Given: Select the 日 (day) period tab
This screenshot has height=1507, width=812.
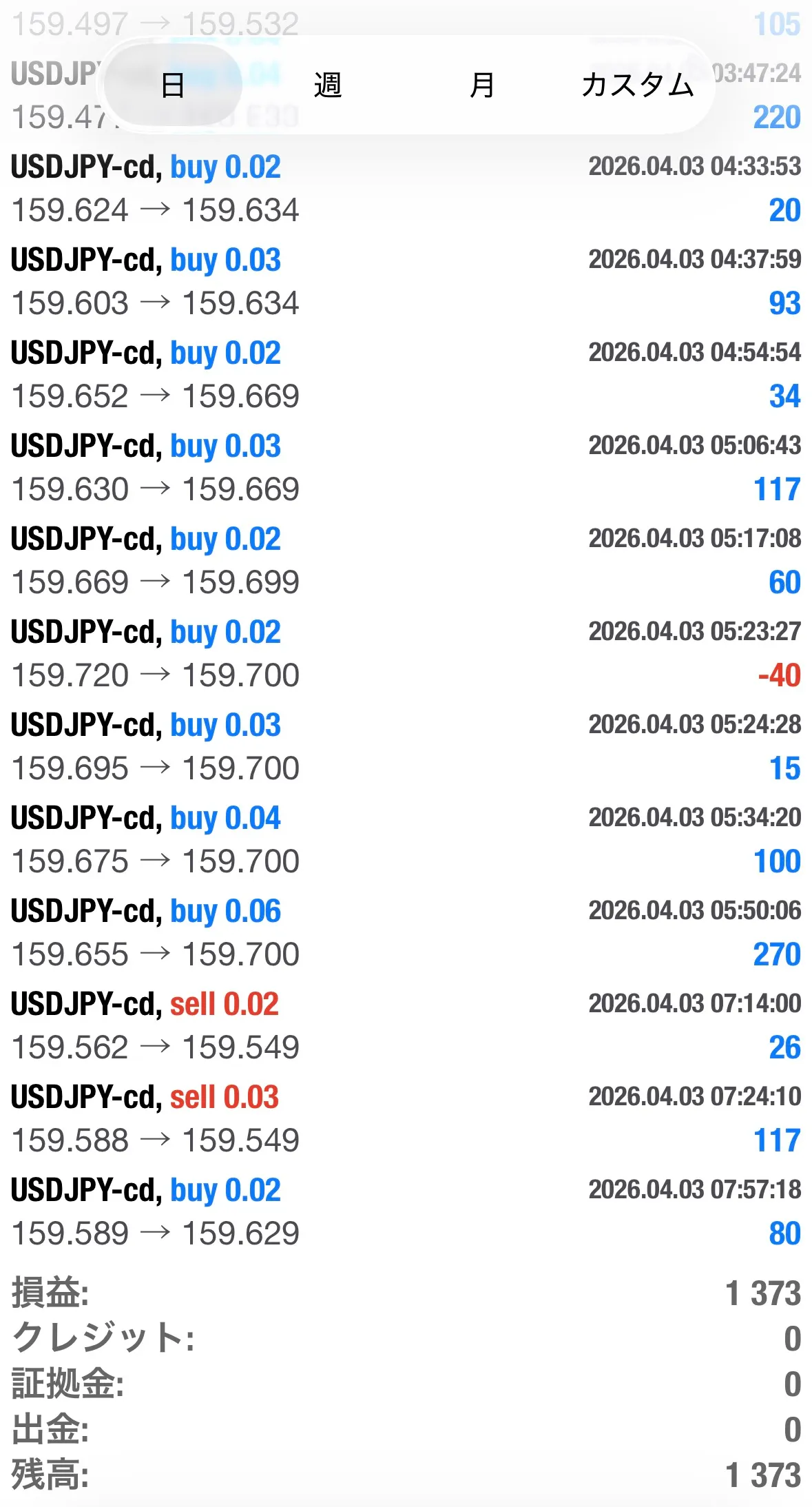Looking at the screenshot, I should pos(172,85).
